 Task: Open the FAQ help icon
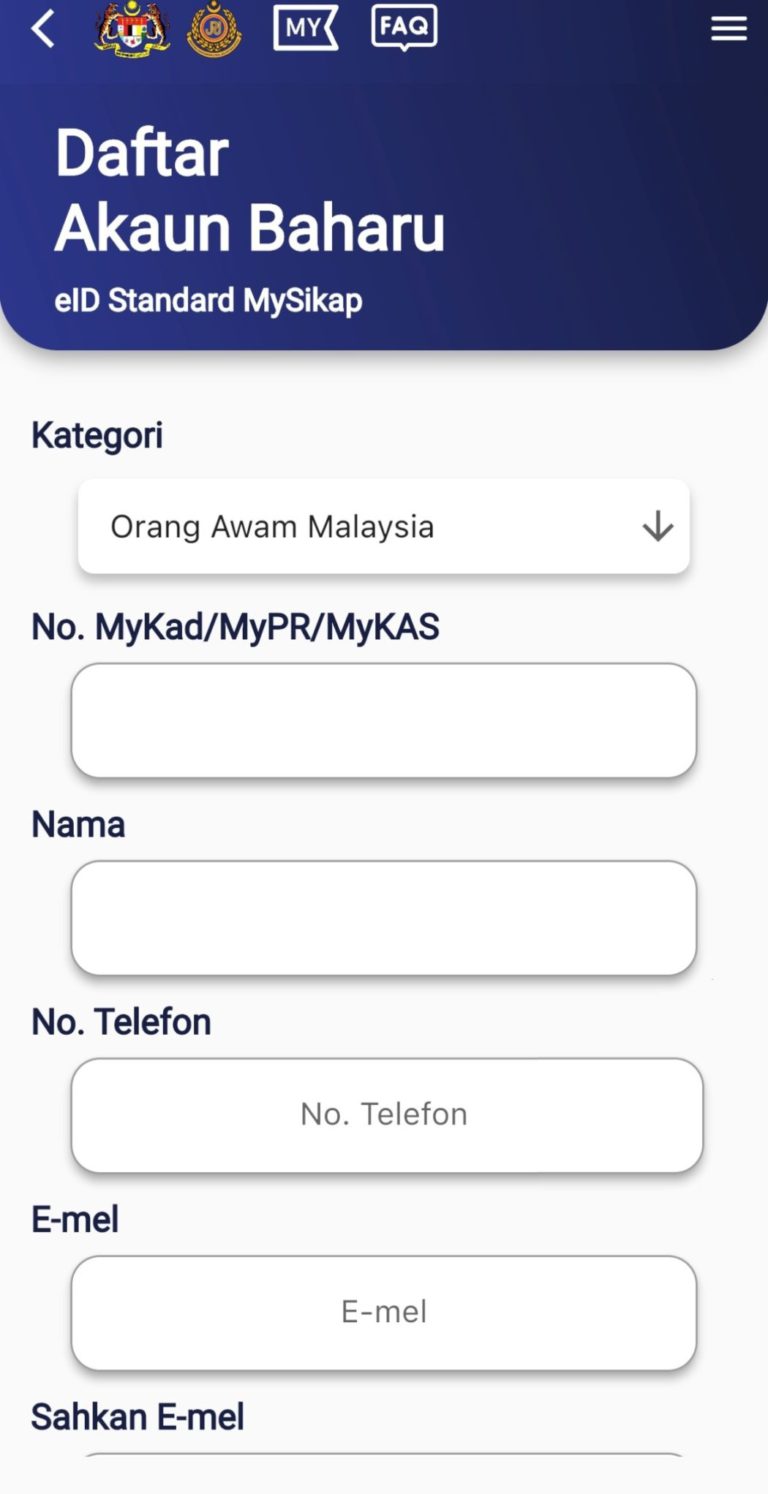404,28
